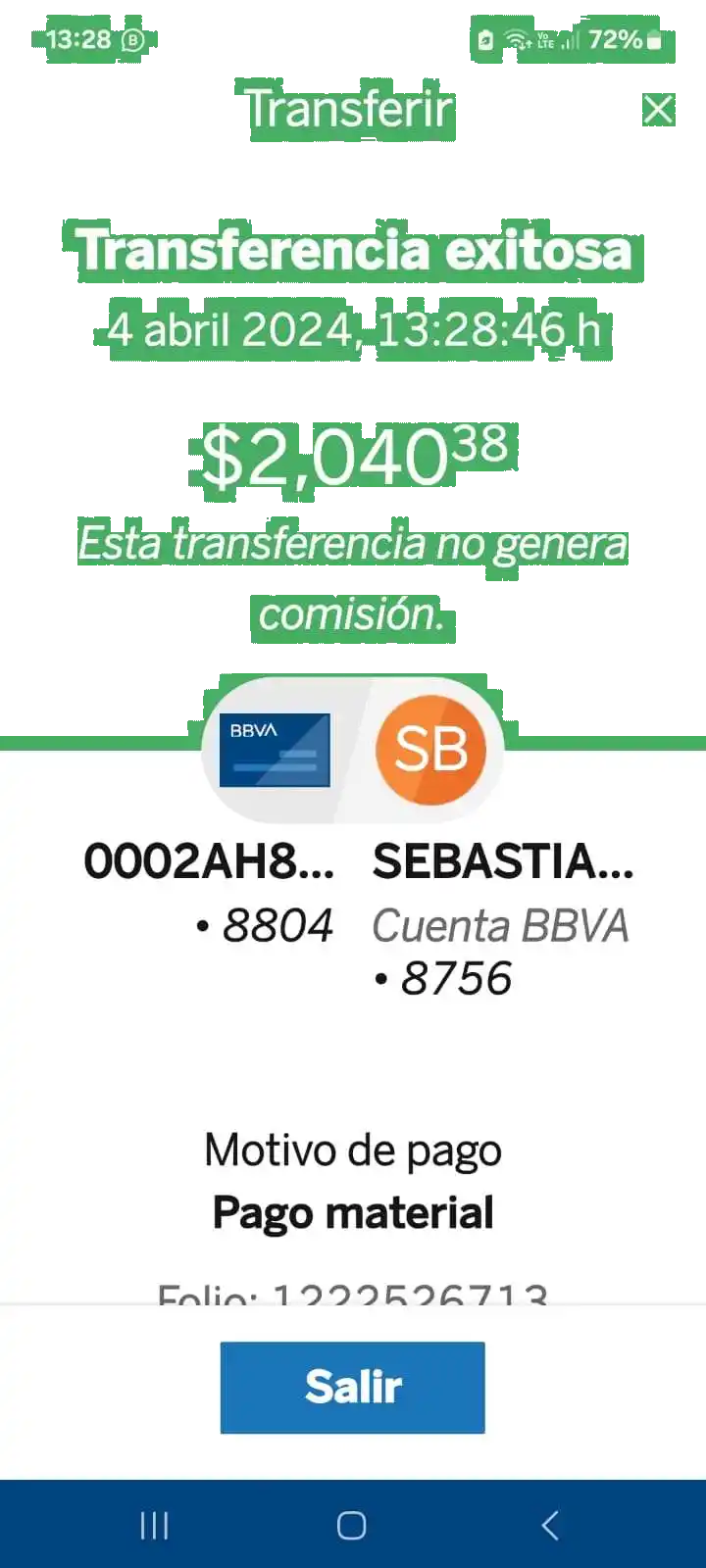Go to the home screen
The image size is (706, 1568).
(x=351, y=1525)
